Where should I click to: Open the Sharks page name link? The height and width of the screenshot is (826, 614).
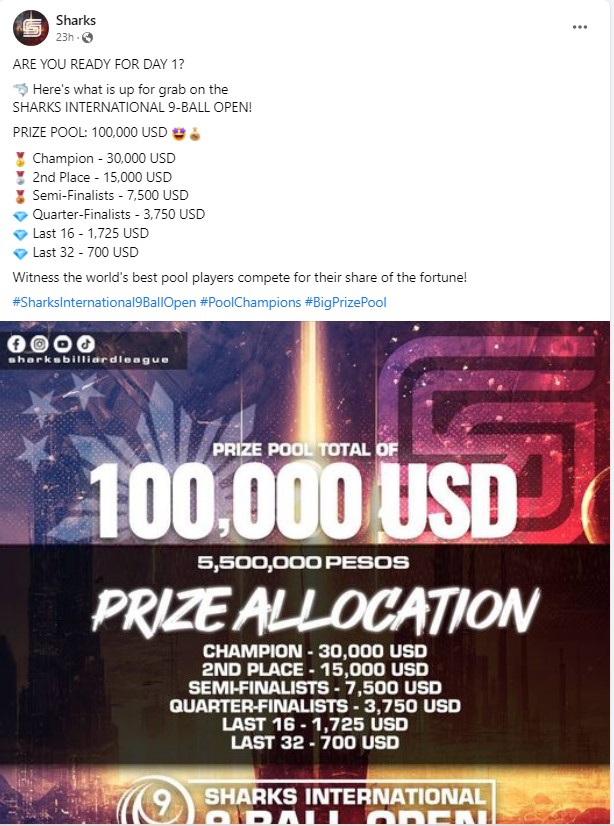[76, 20]
